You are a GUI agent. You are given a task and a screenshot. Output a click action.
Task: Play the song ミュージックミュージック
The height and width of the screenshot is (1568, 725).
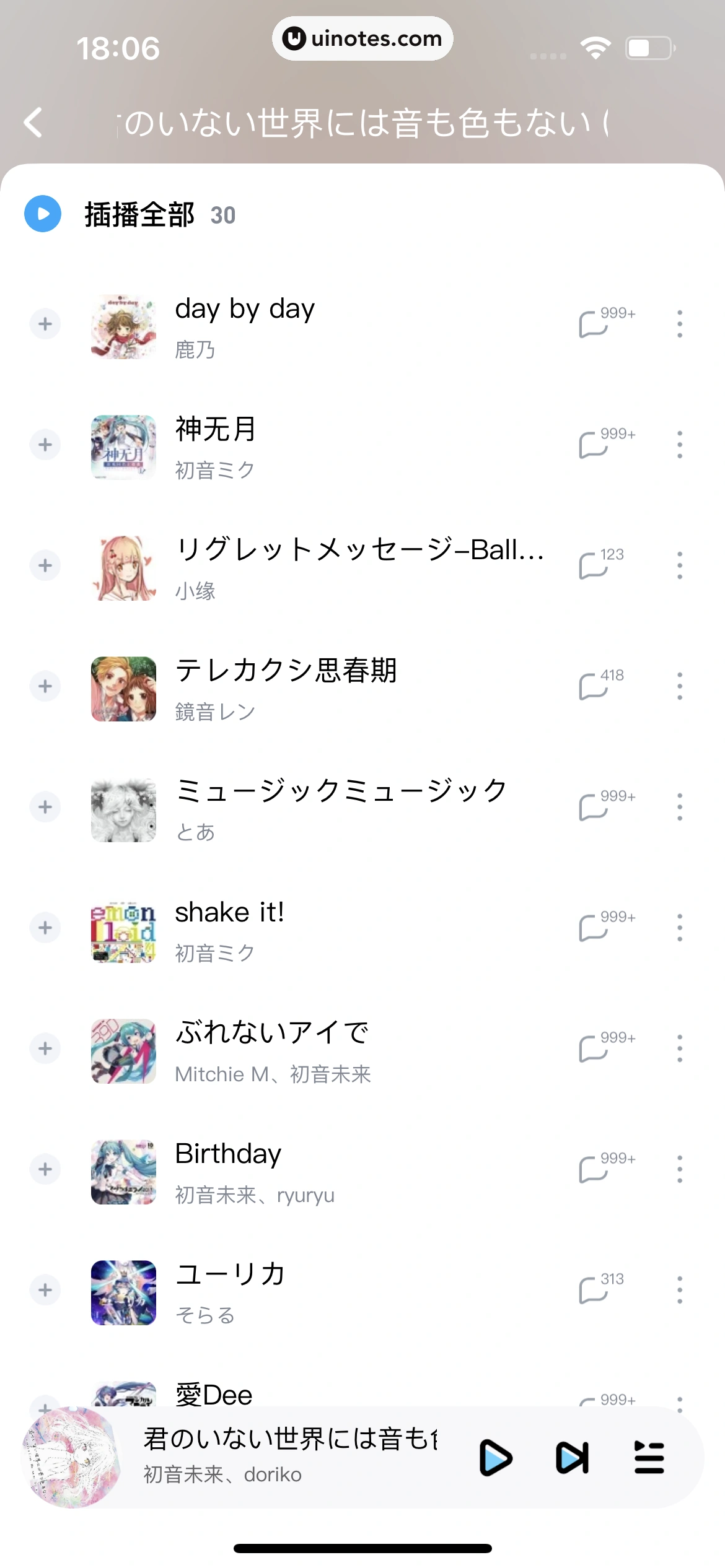(x=341, y=791)
